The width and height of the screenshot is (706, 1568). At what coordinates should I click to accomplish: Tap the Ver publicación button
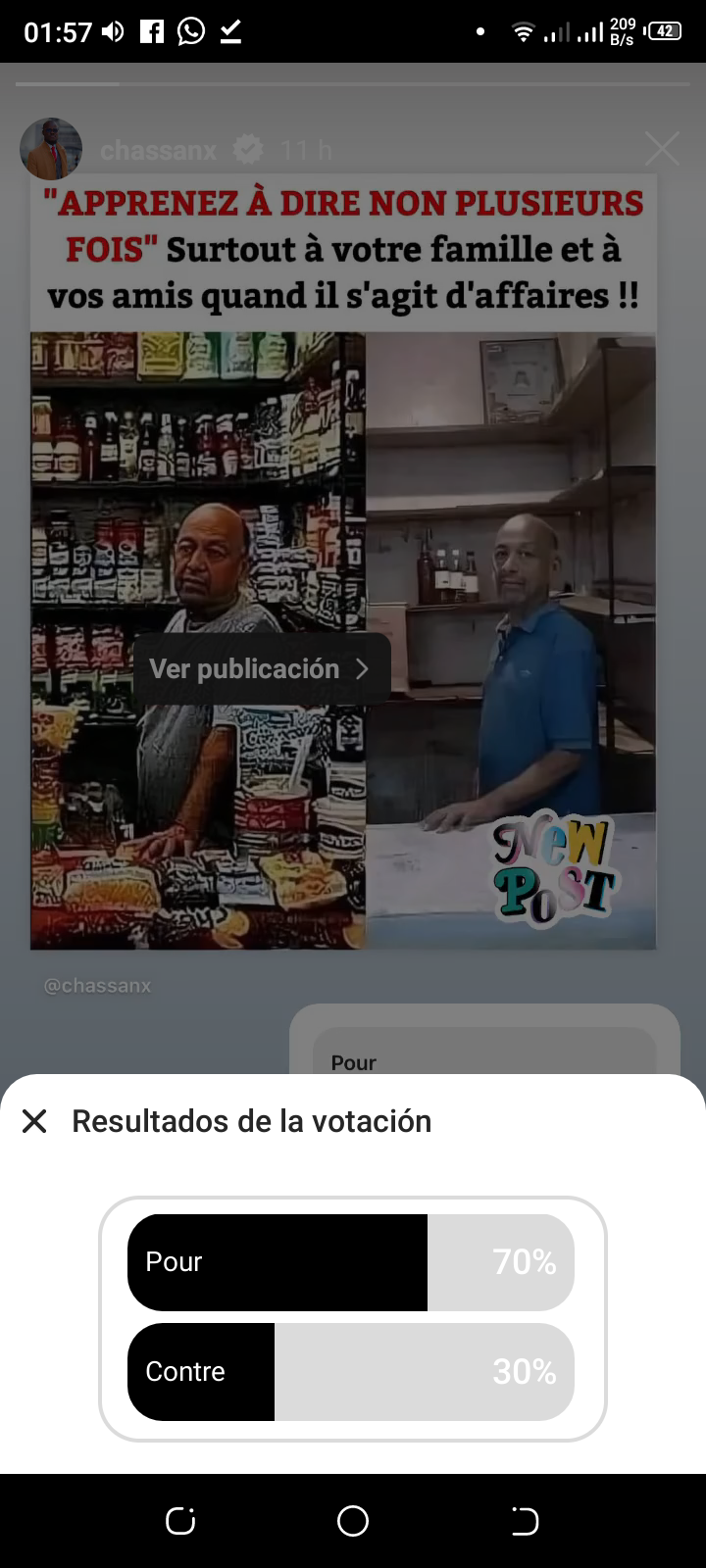[261, 669]
